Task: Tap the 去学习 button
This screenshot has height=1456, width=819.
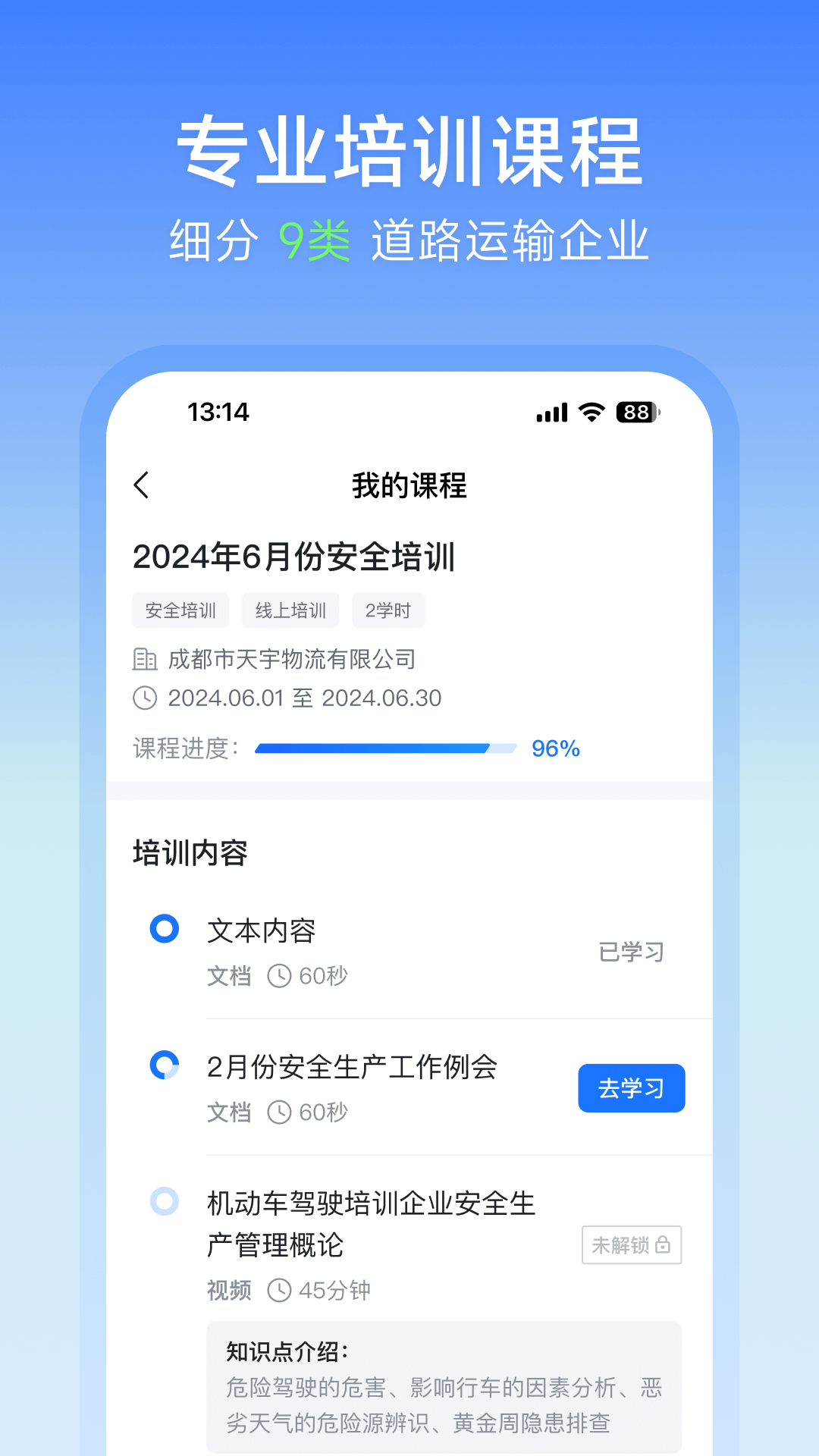Action: tap(631, 1087)
